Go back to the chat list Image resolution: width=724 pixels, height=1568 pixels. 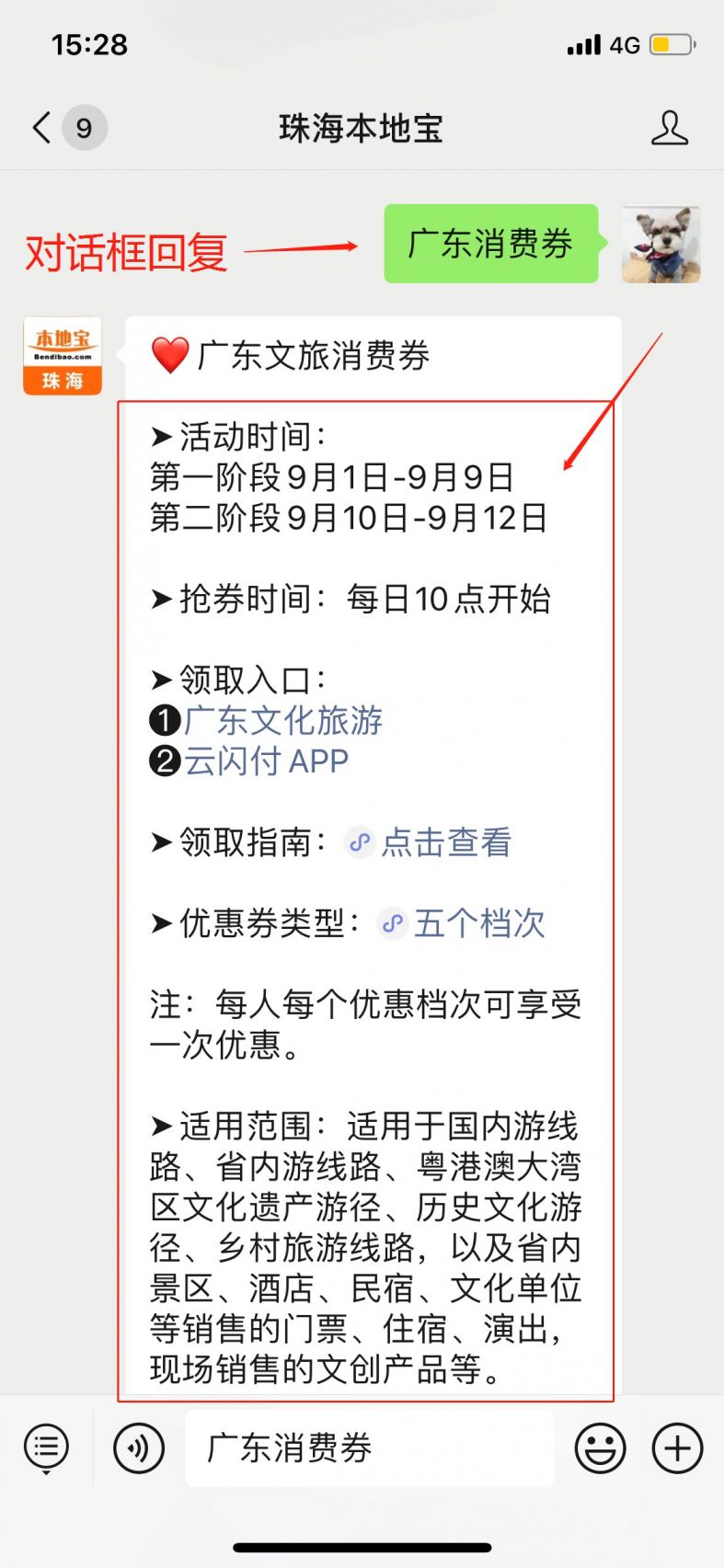[42, 128]
